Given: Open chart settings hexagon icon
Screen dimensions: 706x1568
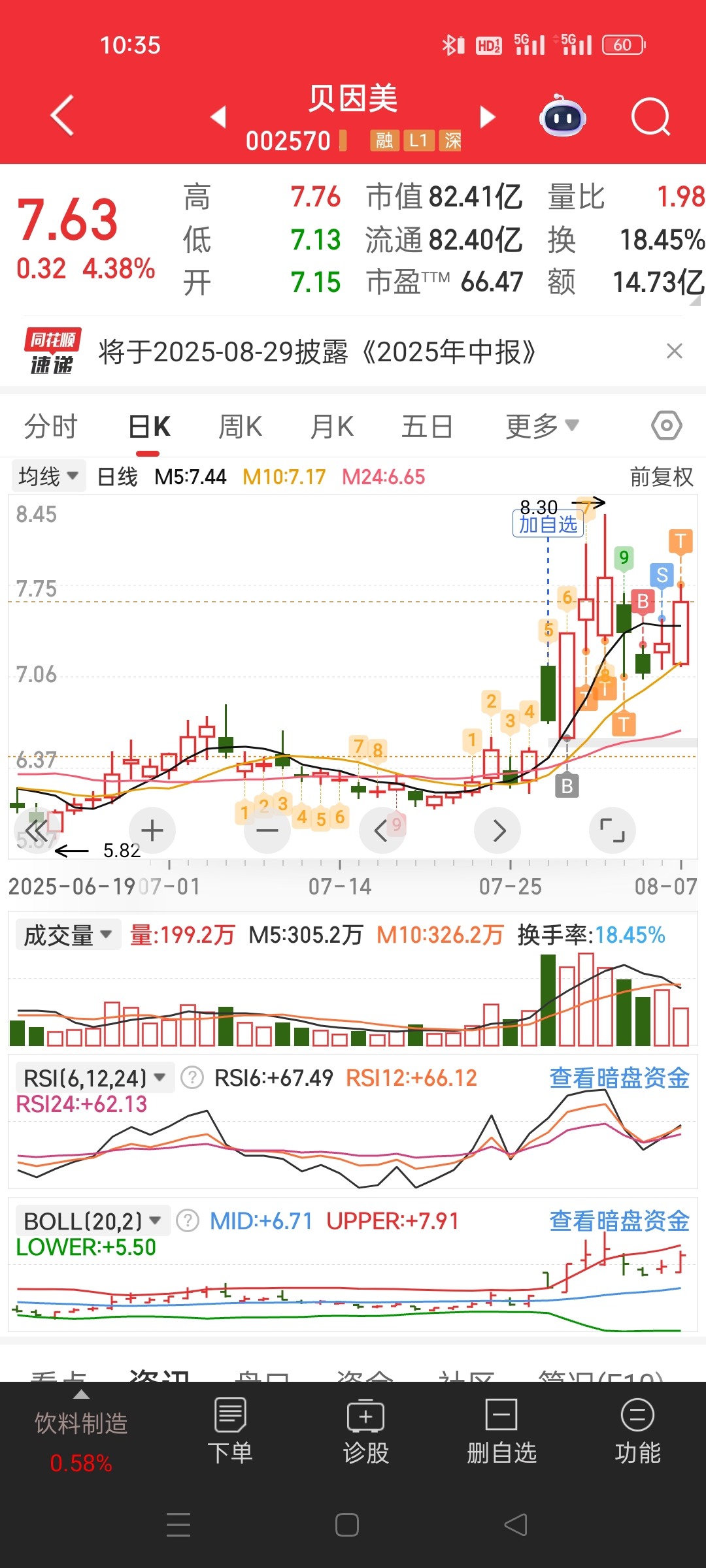Looking at the screenshot, I should 667,426.
